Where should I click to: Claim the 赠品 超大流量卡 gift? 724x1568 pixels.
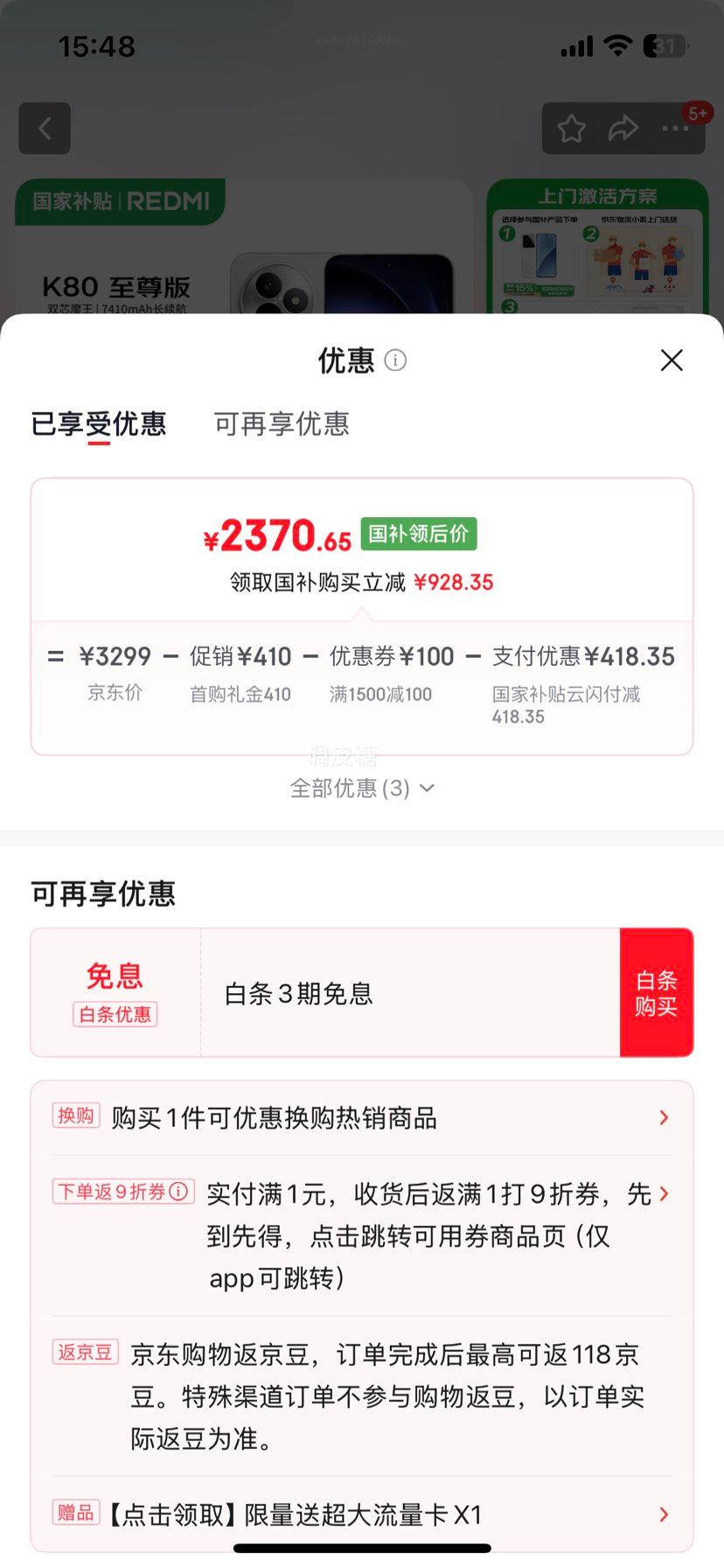362,1514
